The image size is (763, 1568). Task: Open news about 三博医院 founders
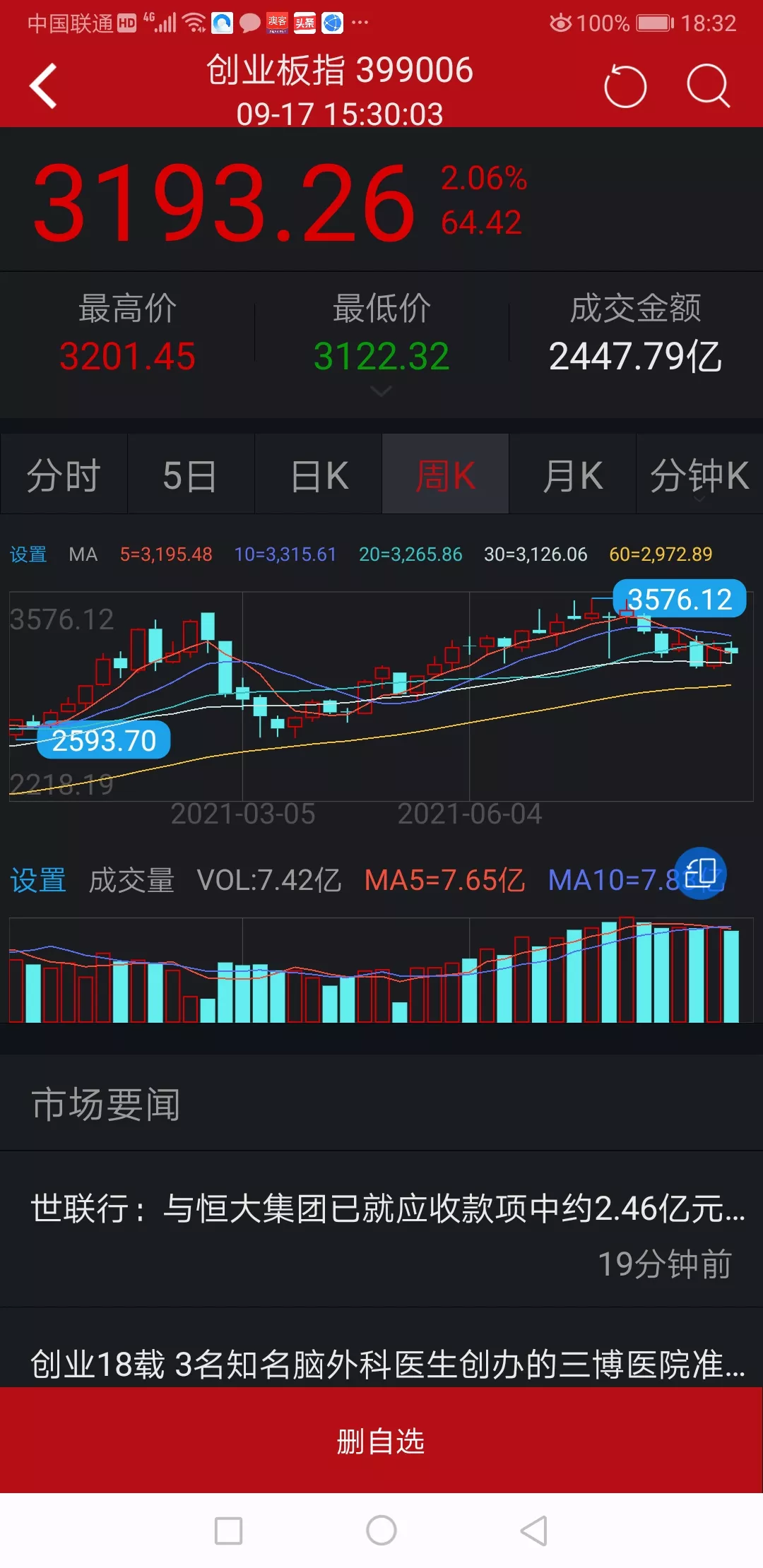point(387,1363)
